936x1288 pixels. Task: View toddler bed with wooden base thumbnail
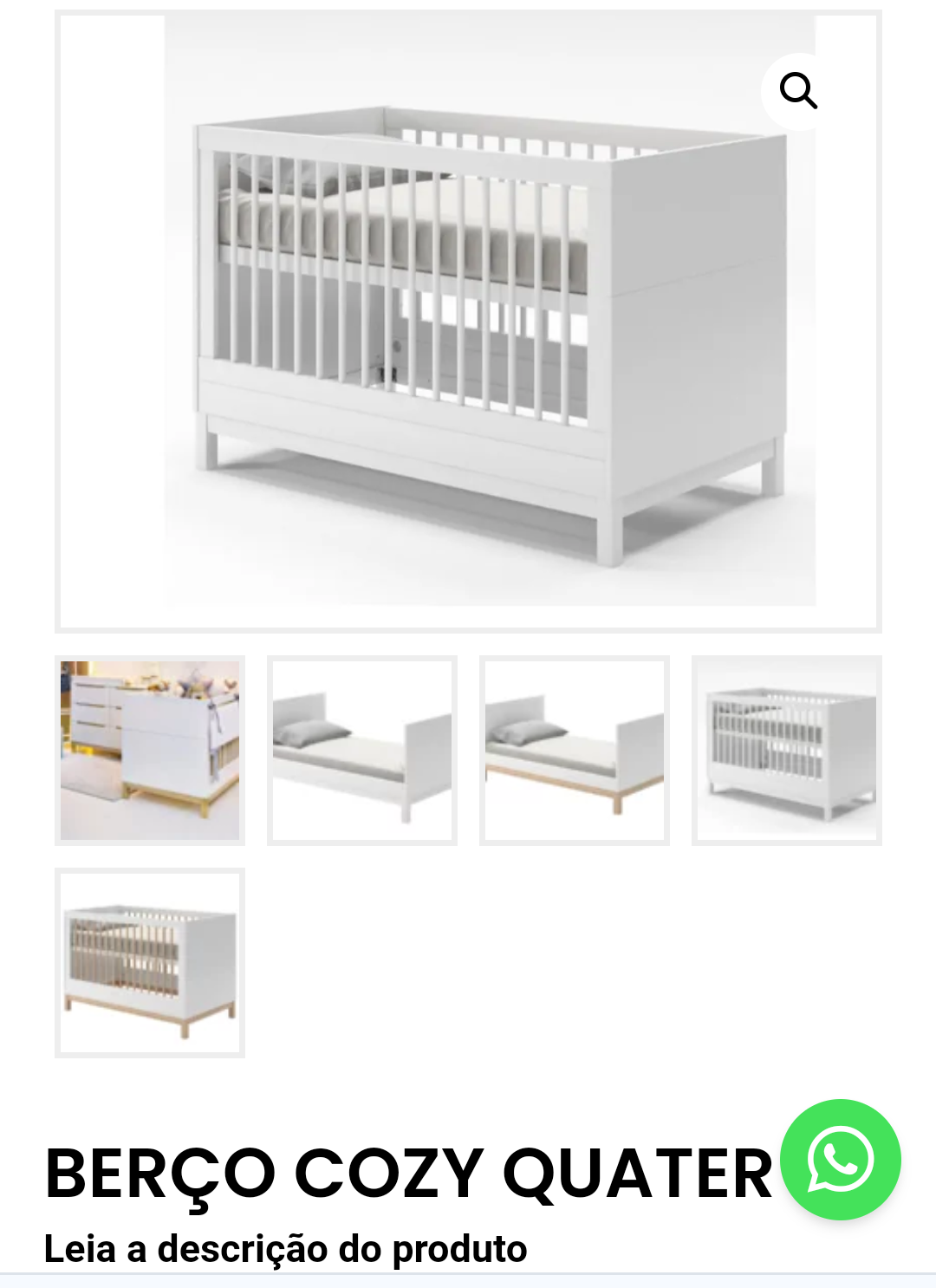point(575,751)
